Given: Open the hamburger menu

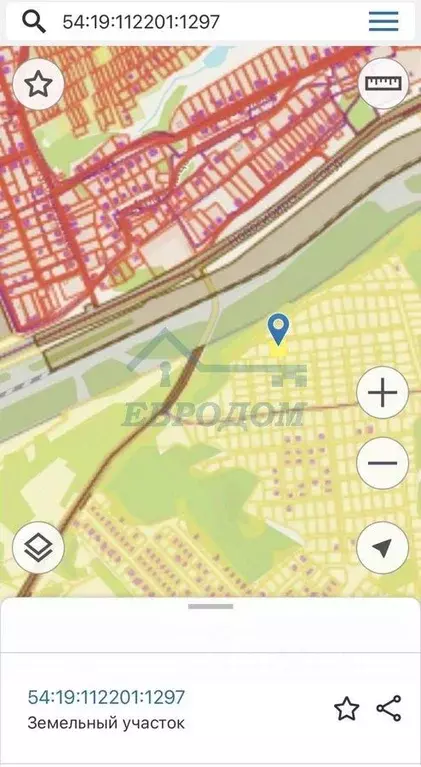Looking at the screenshot, I should 383,22.
